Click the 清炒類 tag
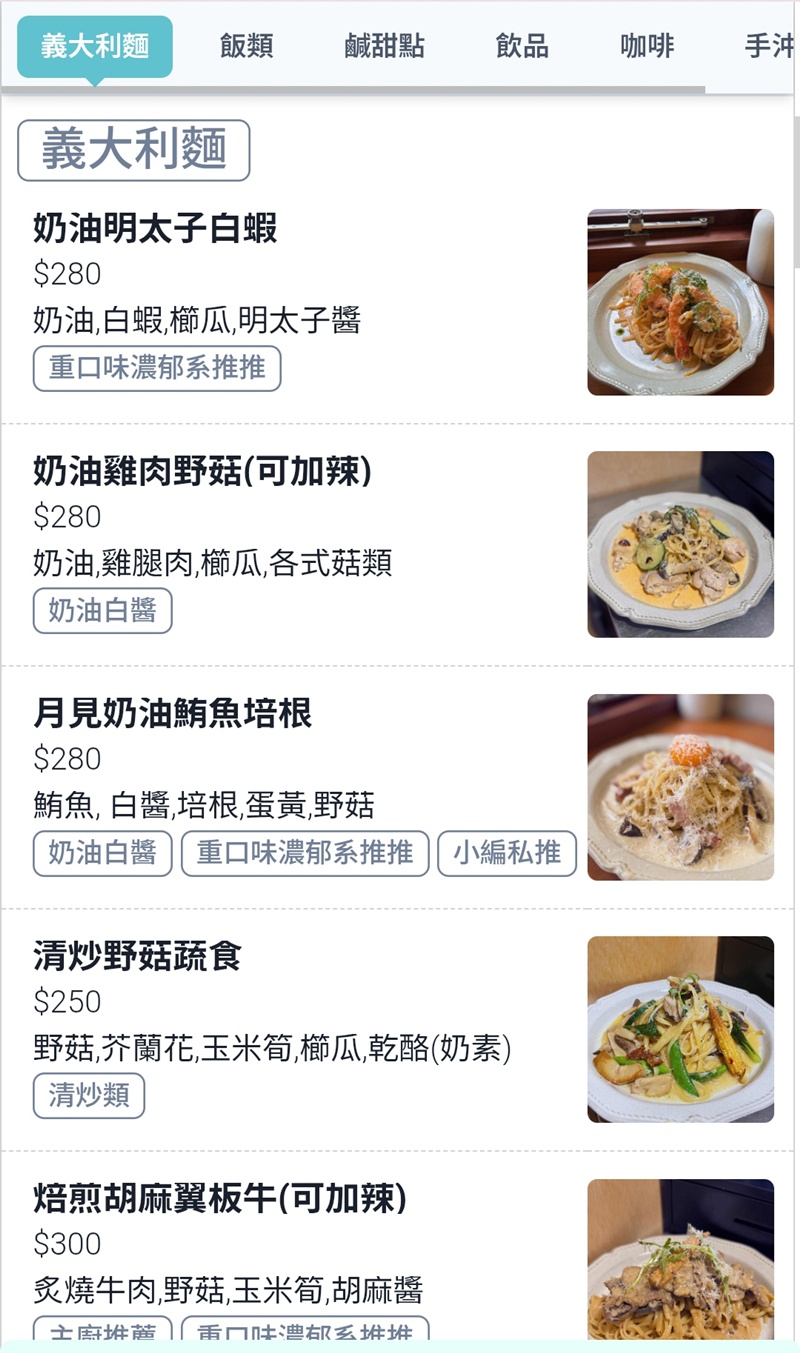 88,1096
